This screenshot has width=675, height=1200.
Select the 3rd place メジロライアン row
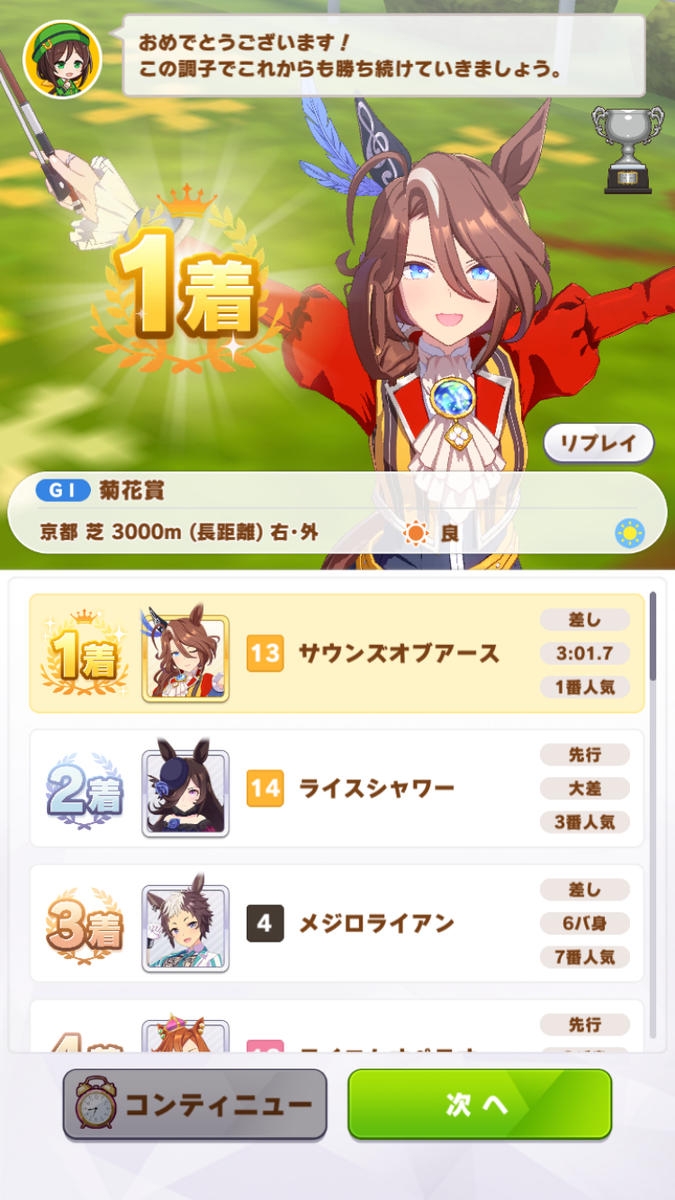pos(337,923)
